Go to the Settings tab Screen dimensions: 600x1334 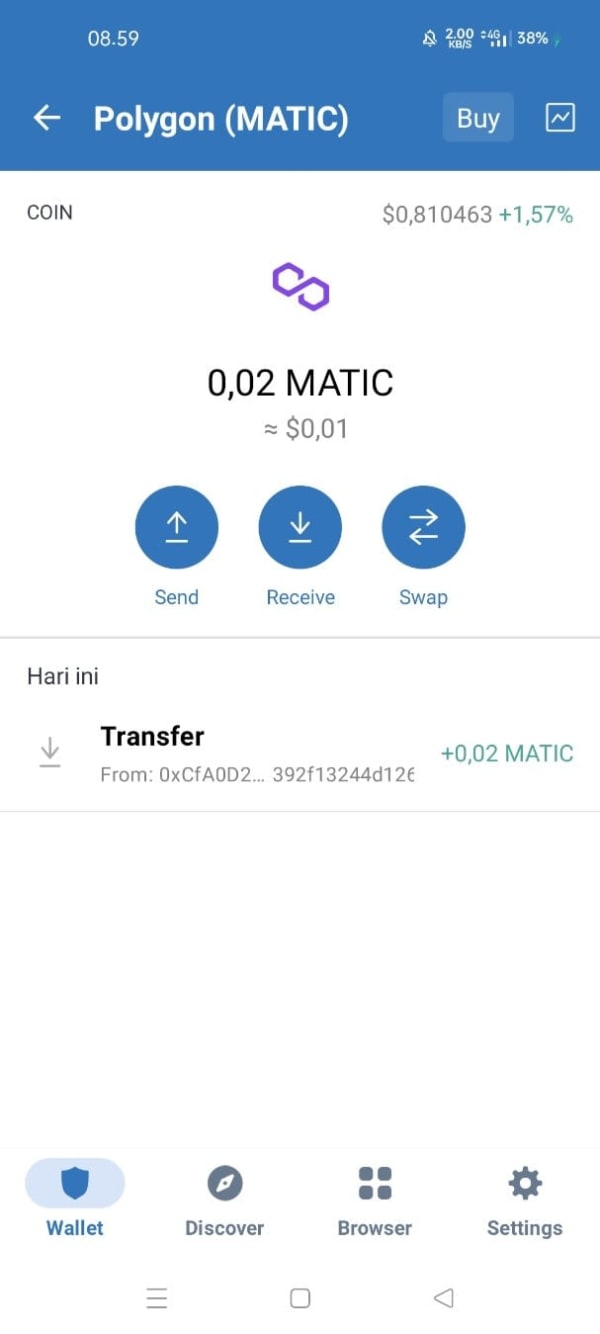tap(525, 1198)
